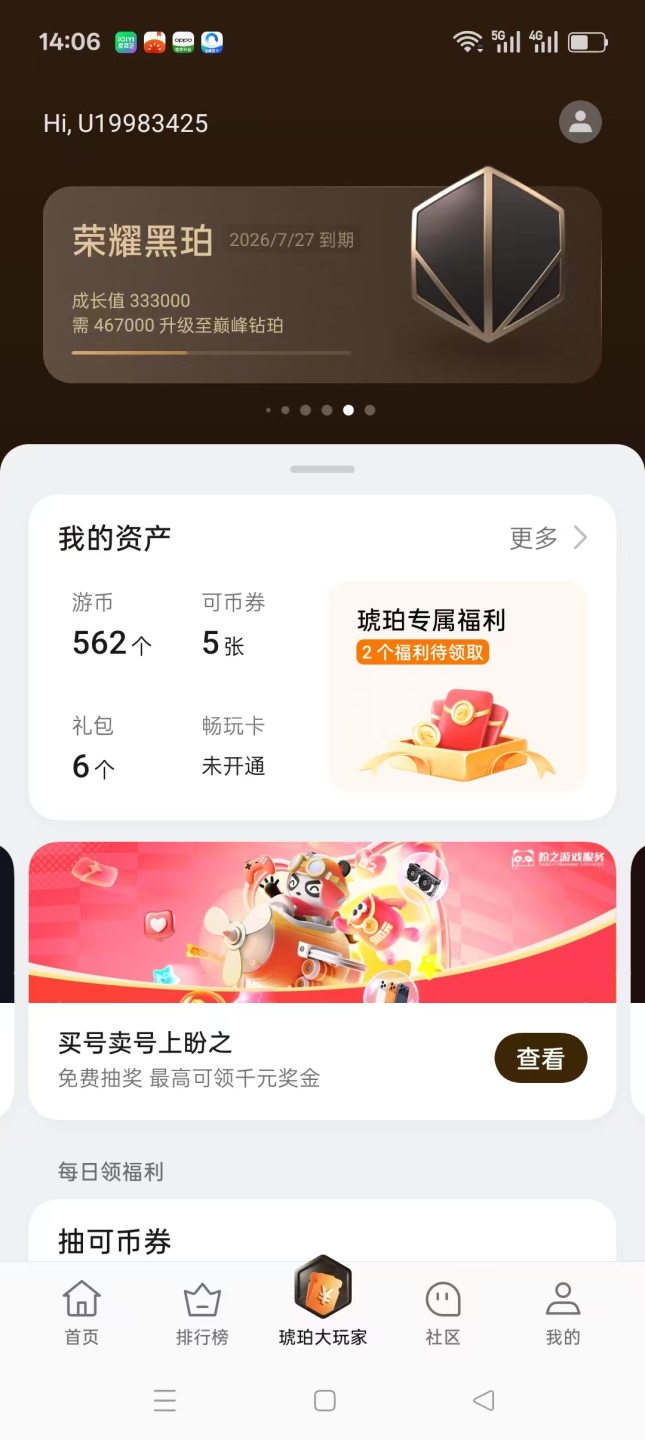
Task: Open 我的 tab
Action: (x=563, y=1314)
